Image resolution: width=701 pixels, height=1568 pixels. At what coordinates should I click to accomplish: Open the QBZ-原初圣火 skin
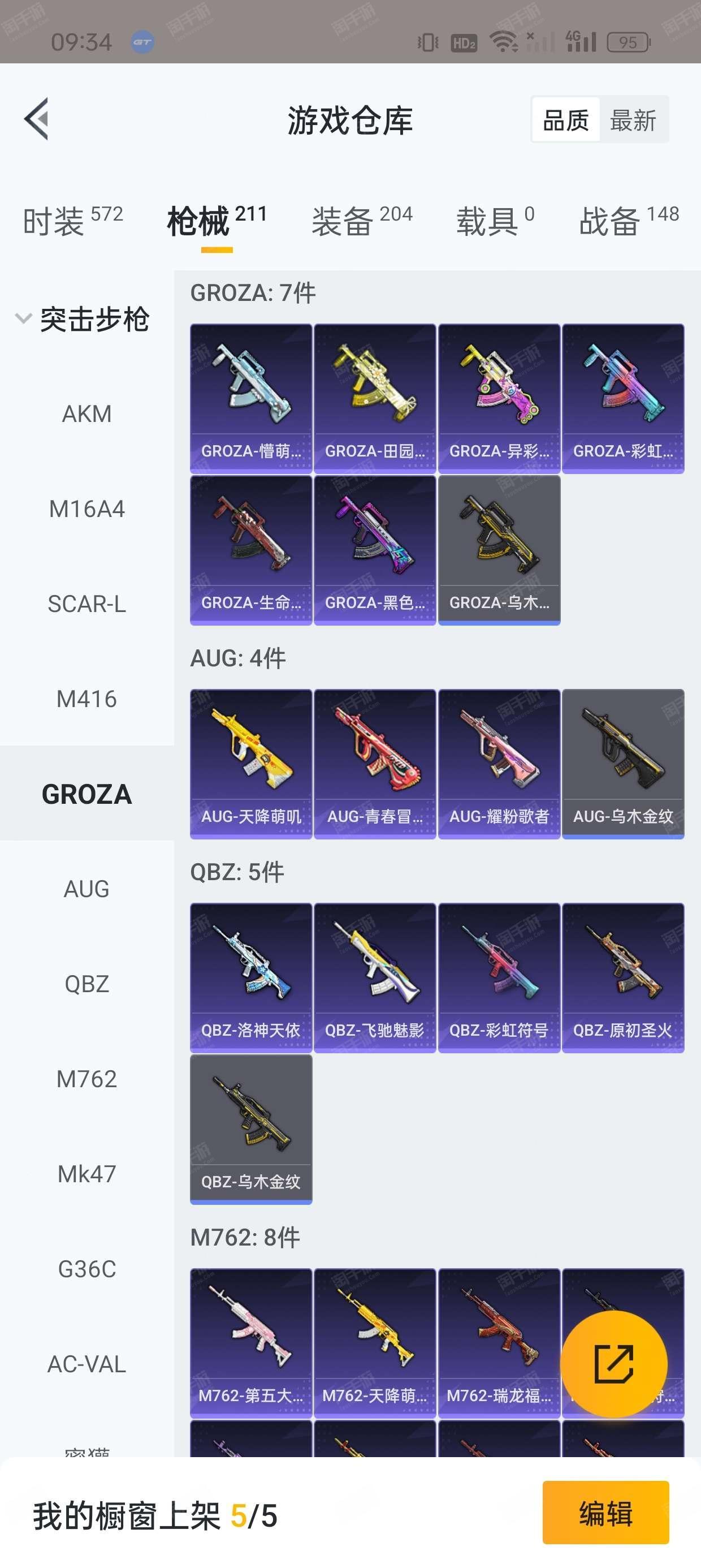[623, 977]
